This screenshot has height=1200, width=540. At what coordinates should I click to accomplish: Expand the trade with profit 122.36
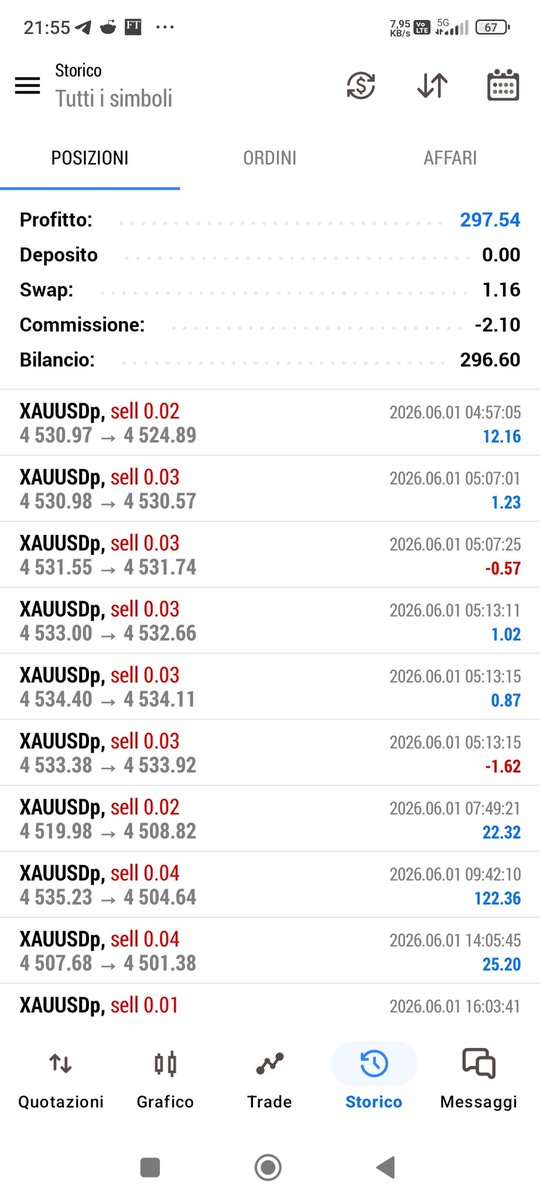click(270, 885)
